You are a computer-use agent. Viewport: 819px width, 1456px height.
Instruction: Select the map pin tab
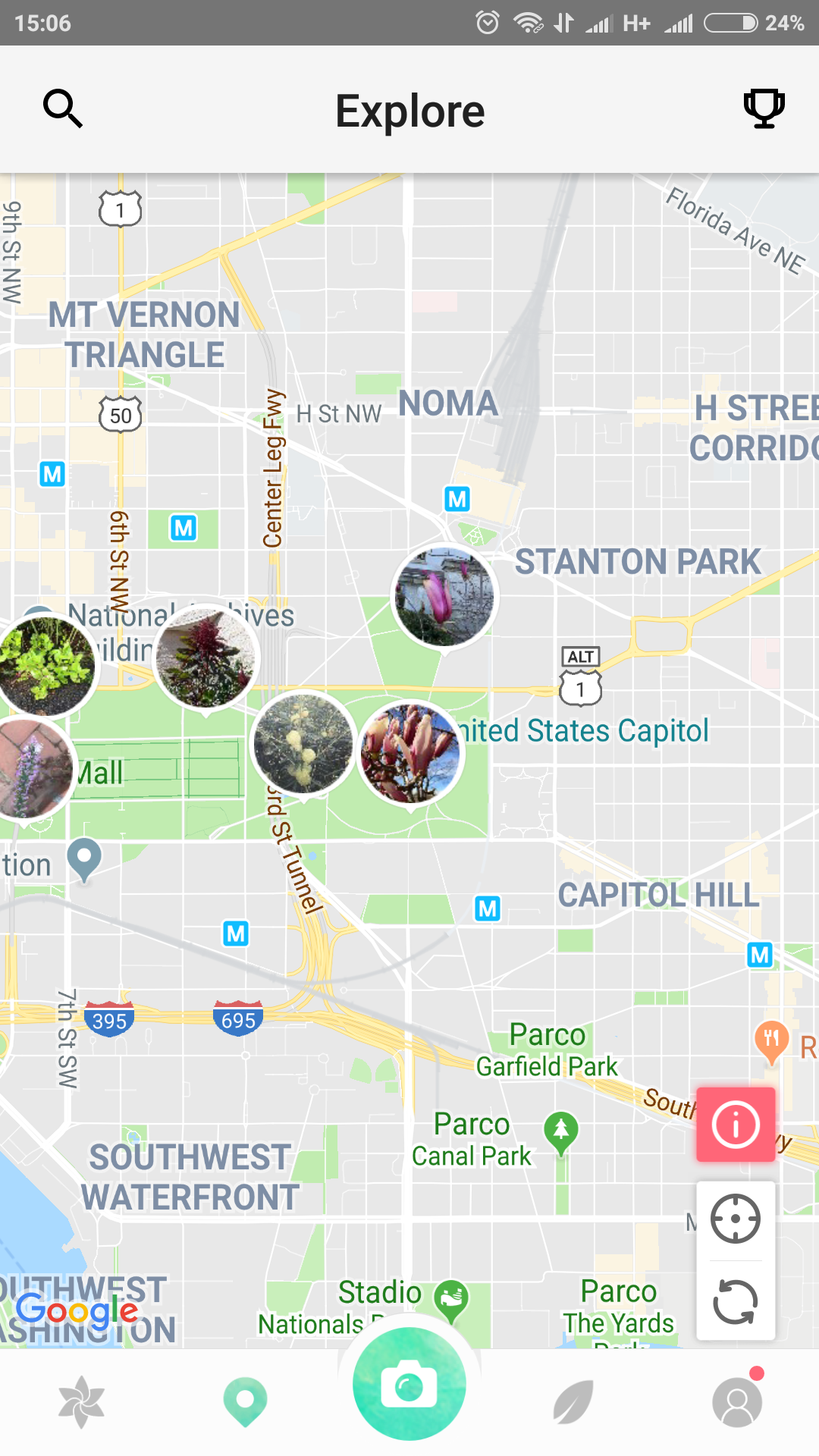point(245,1403)
